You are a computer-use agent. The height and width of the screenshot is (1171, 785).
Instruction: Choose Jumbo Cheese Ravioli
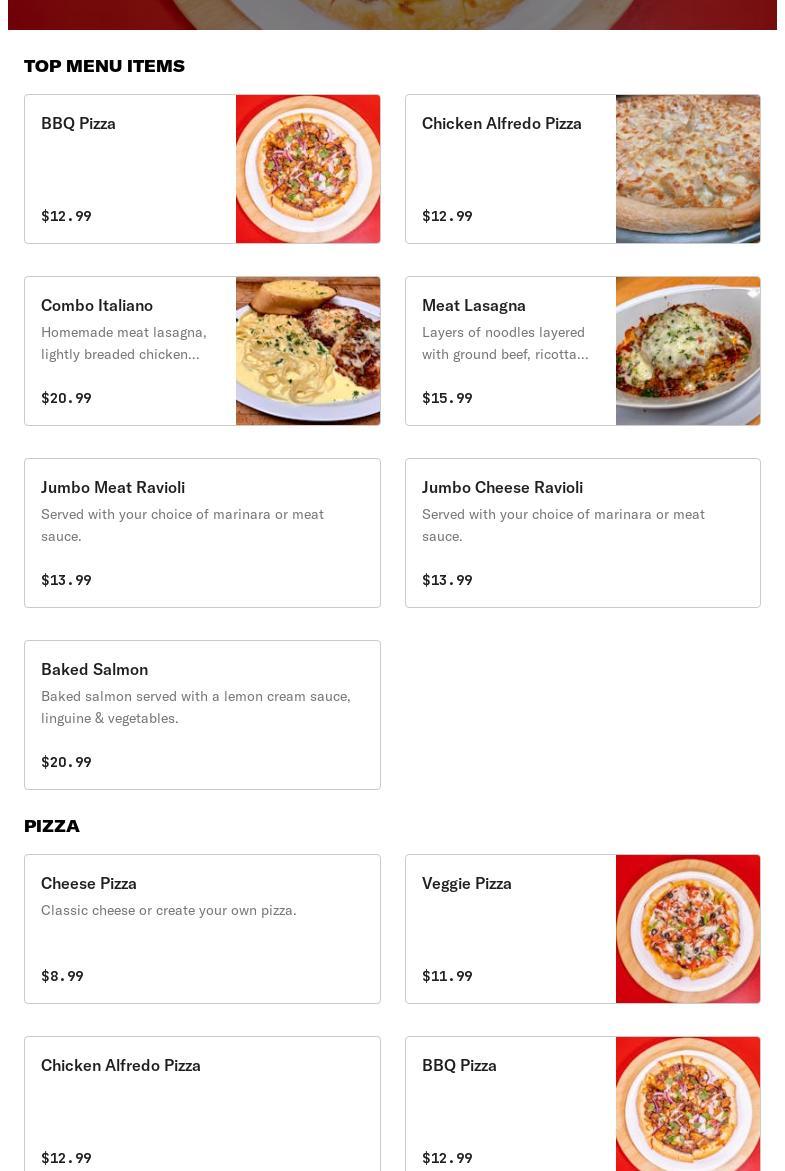click(582, 533)
